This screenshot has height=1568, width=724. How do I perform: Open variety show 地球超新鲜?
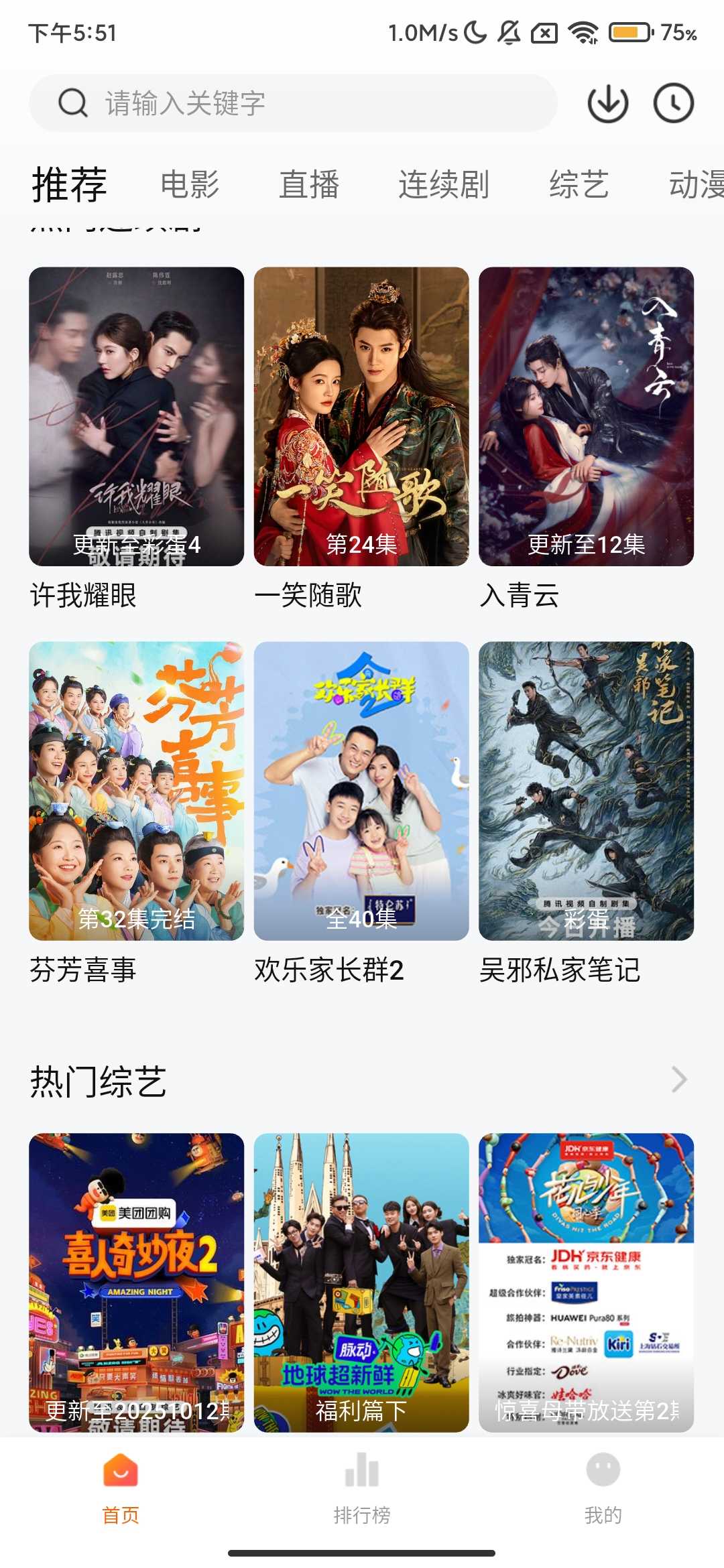pos(361,1282)
